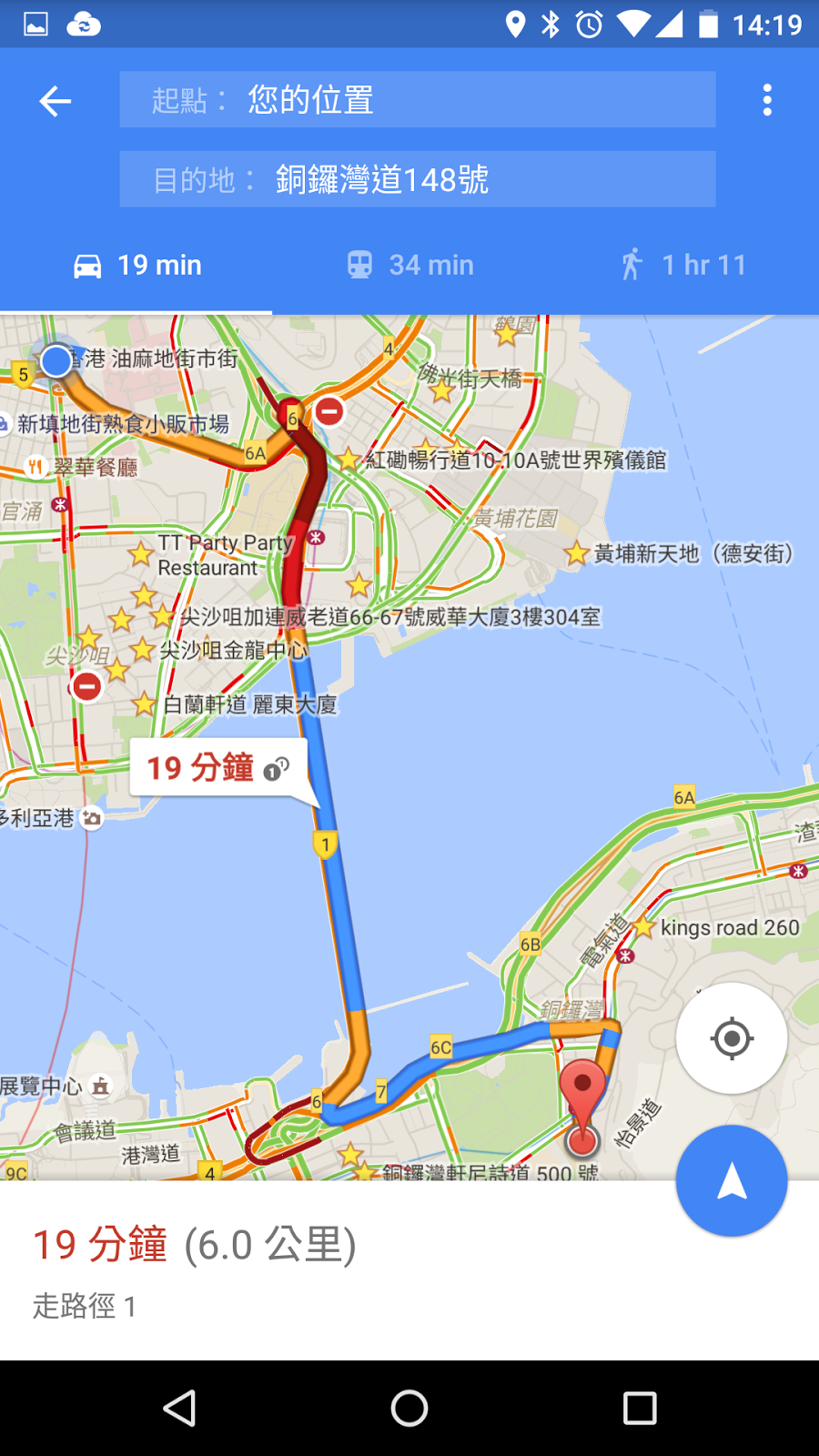Edit the destination field 銅鑼灣道148號
Image resolution: width=819 pixels, height=1456 pixels.
(x=417, y=179)
